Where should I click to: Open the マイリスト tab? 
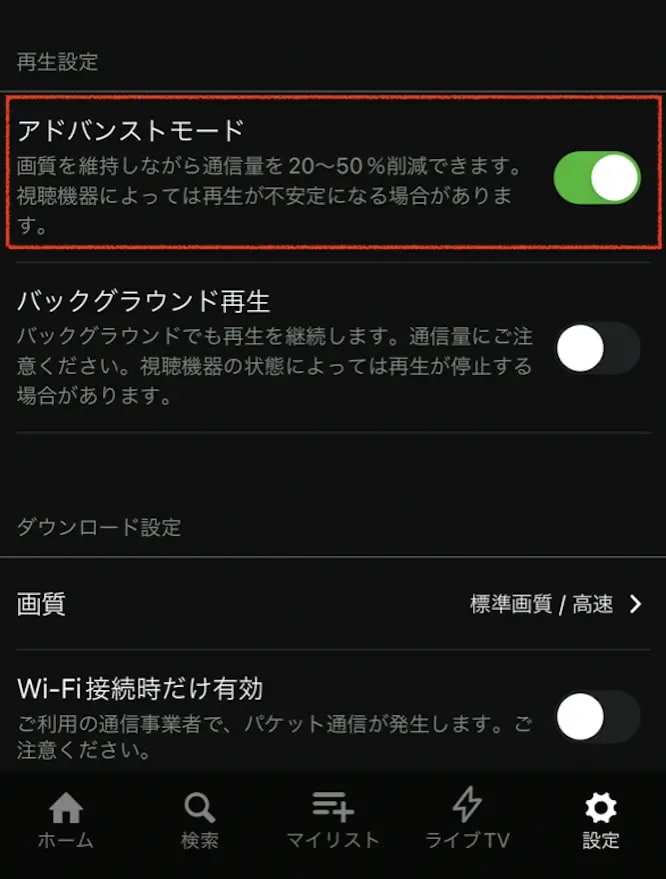pos(333,821)
